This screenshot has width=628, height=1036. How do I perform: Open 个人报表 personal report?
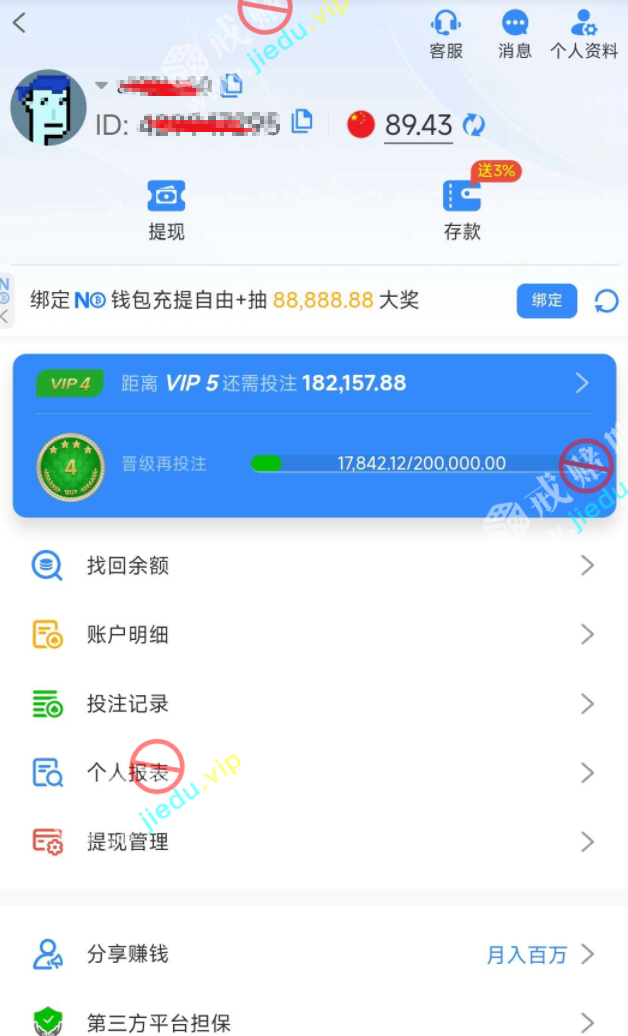313,773
